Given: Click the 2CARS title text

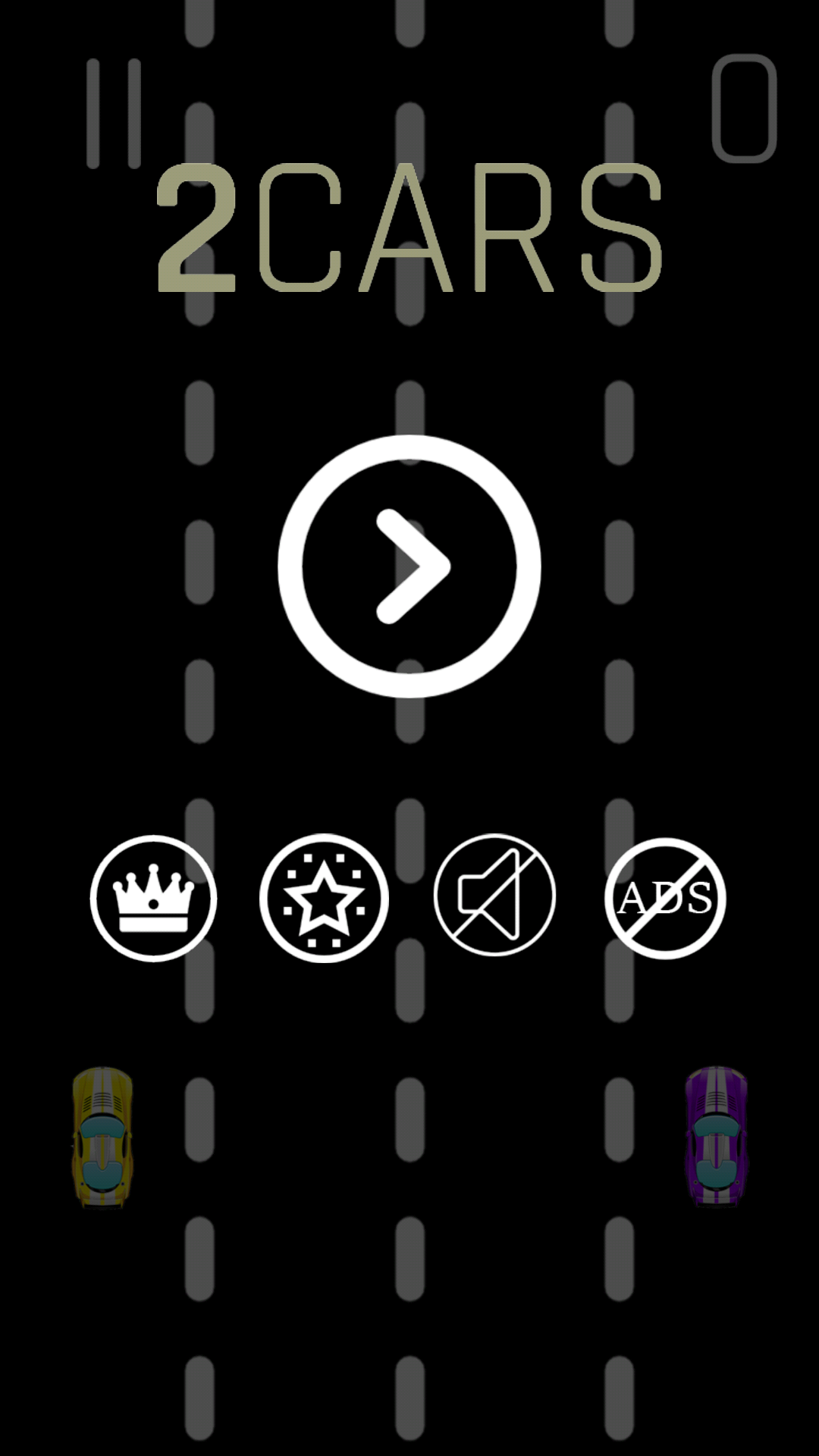Looking at the screenshot, I should 409,227.
